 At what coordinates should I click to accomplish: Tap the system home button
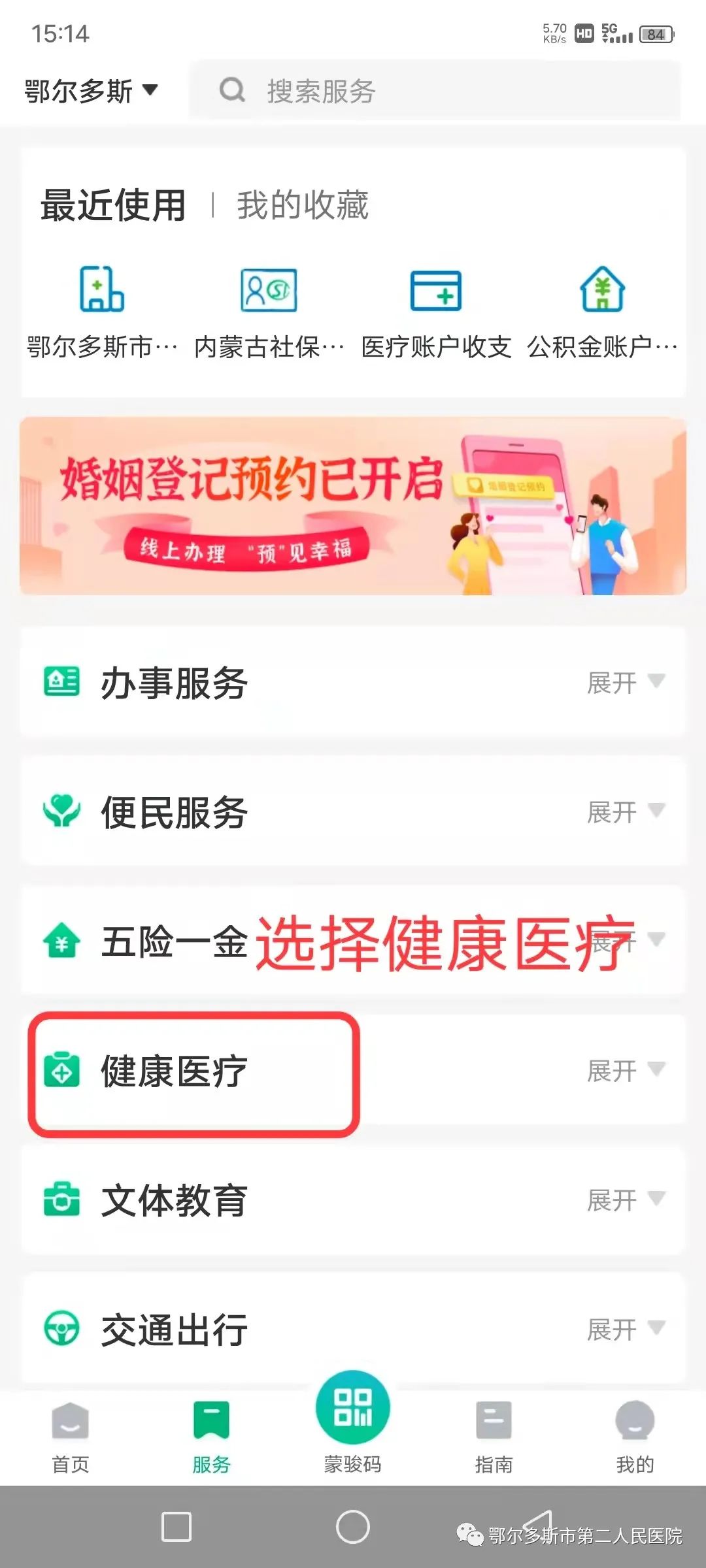(353, 1527)
